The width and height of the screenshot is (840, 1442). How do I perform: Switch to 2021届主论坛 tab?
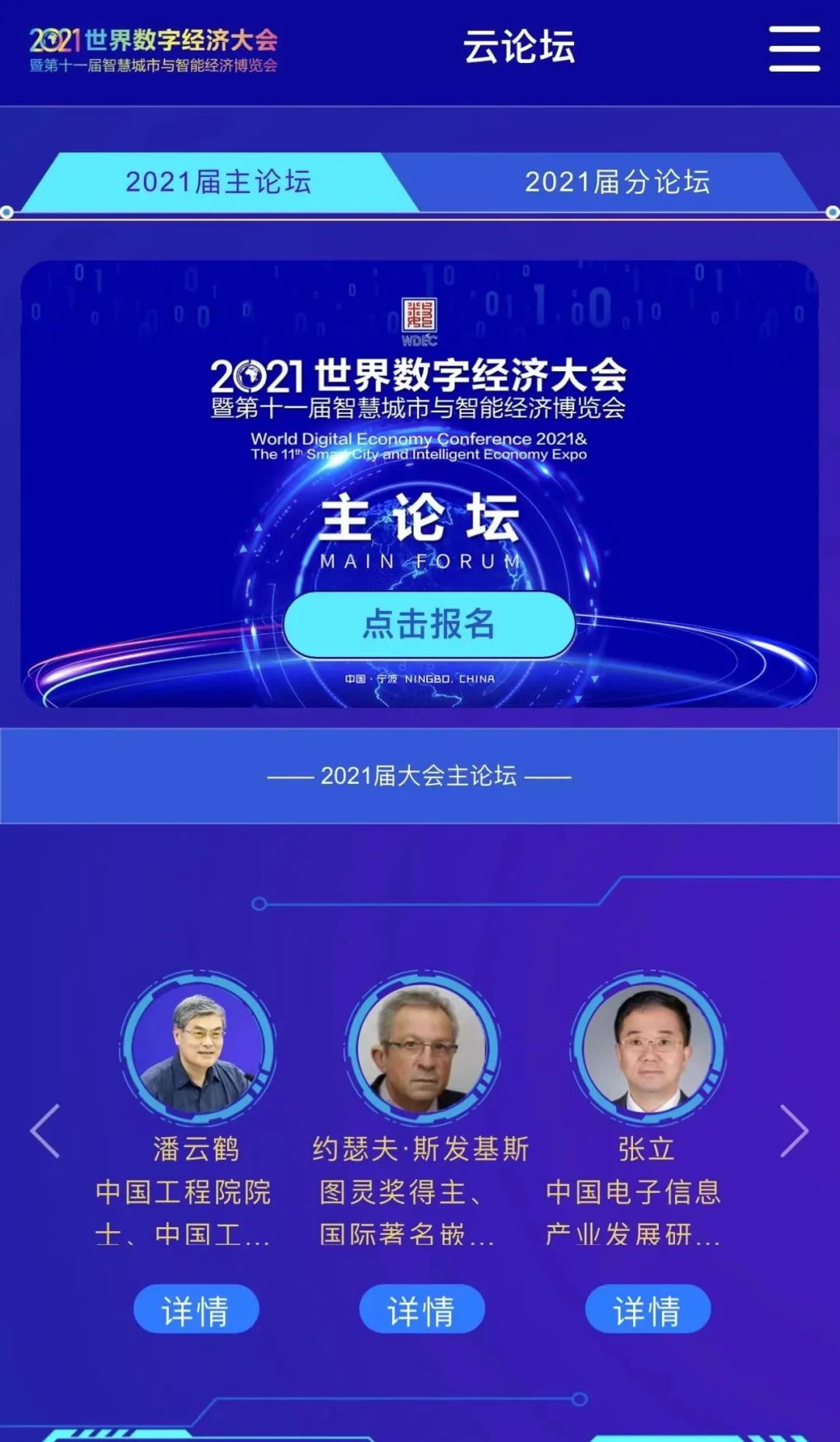(x=218, y=182)
